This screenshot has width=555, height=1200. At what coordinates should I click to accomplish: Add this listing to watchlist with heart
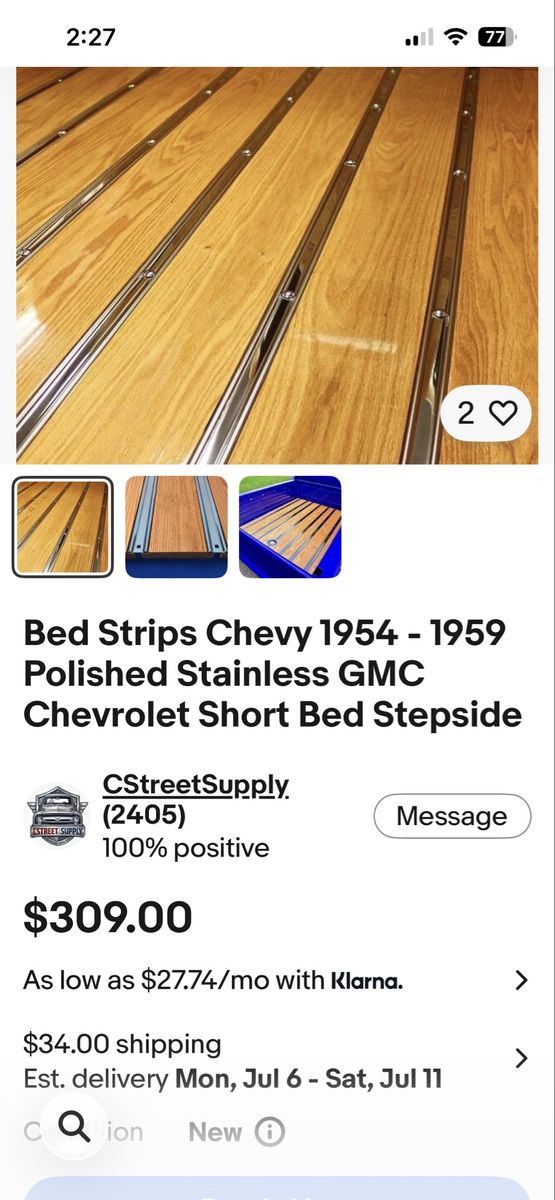pyautogui.click(x=486, y=413)
